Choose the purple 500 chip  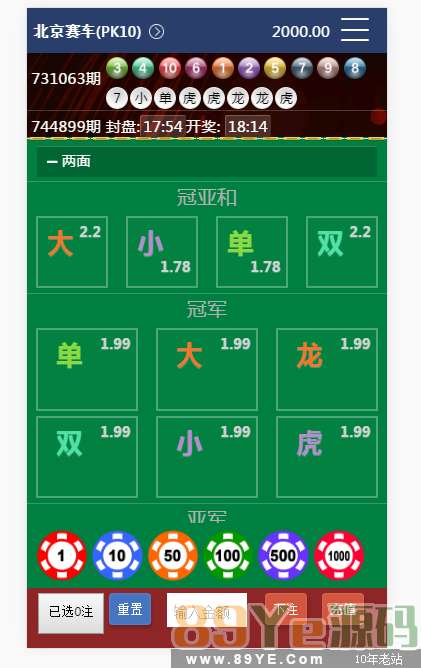[283, 555]
